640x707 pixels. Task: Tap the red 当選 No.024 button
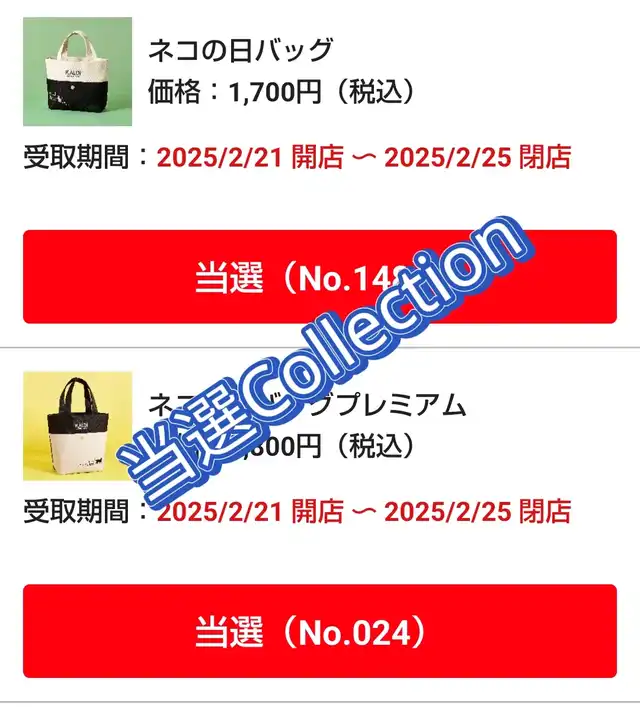pyautogui.click(x=320, y=631)
